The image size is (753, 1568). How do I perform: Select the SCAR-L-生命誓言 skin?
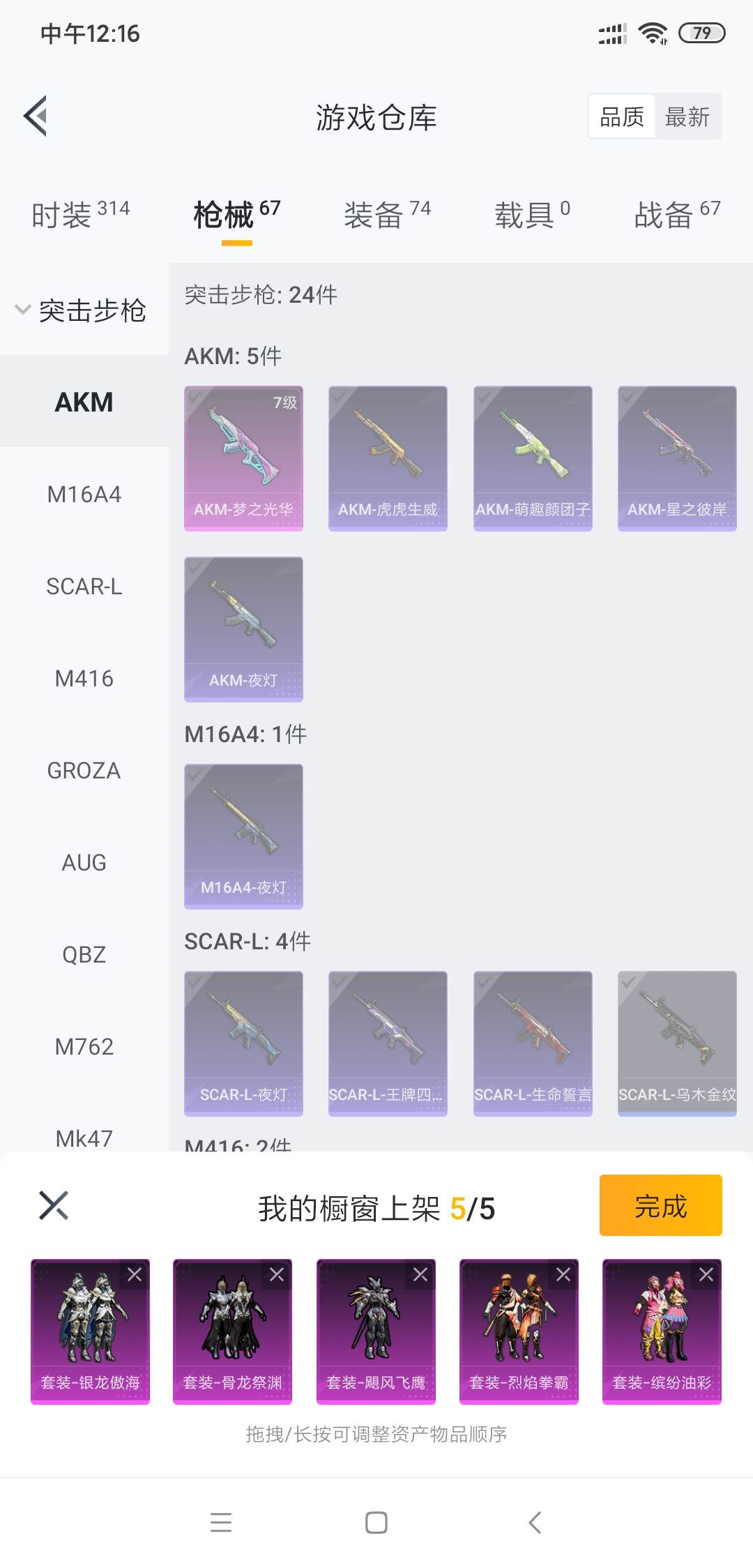[533, 1043]
